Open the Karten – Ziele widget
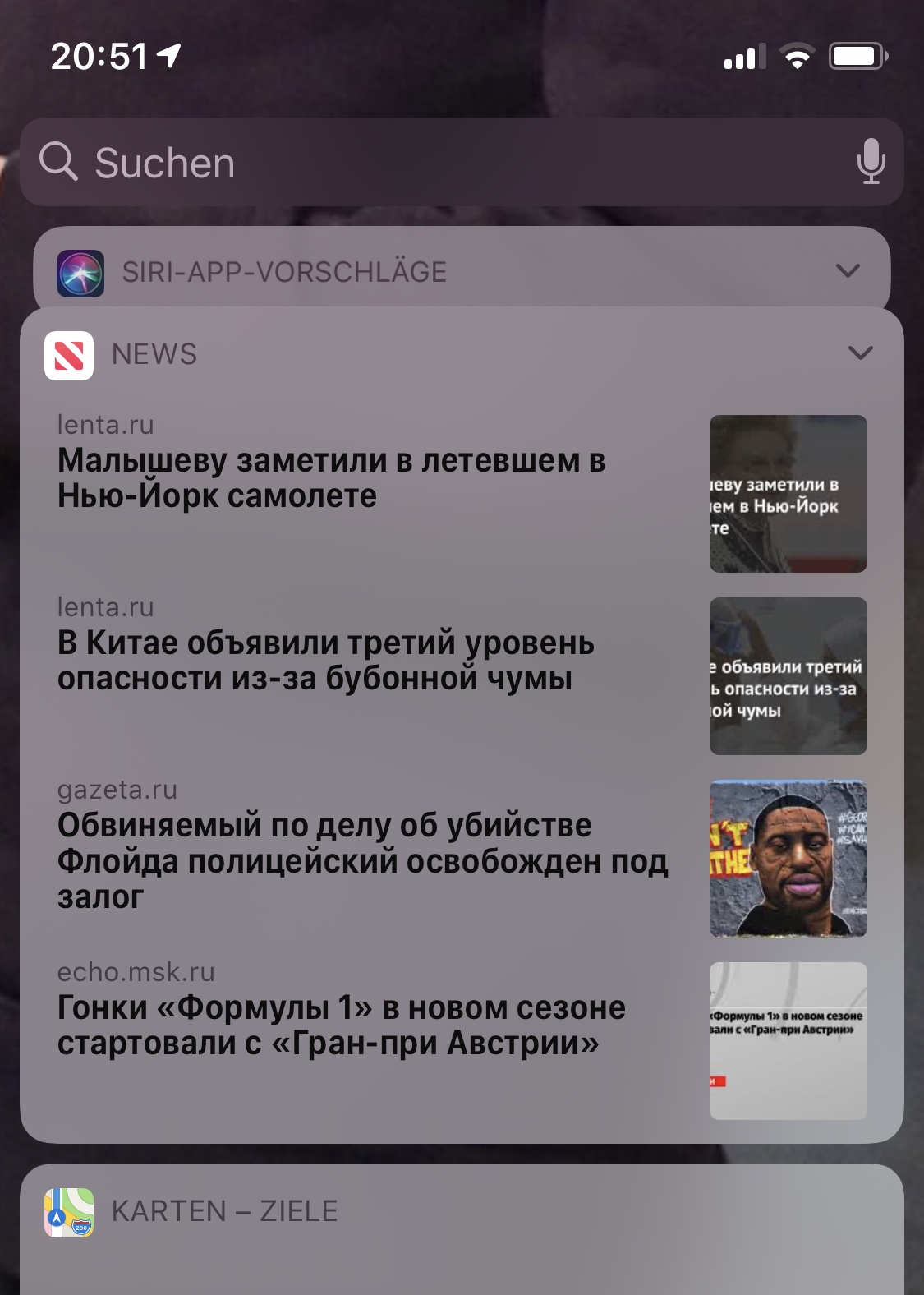 (462, 1228)
